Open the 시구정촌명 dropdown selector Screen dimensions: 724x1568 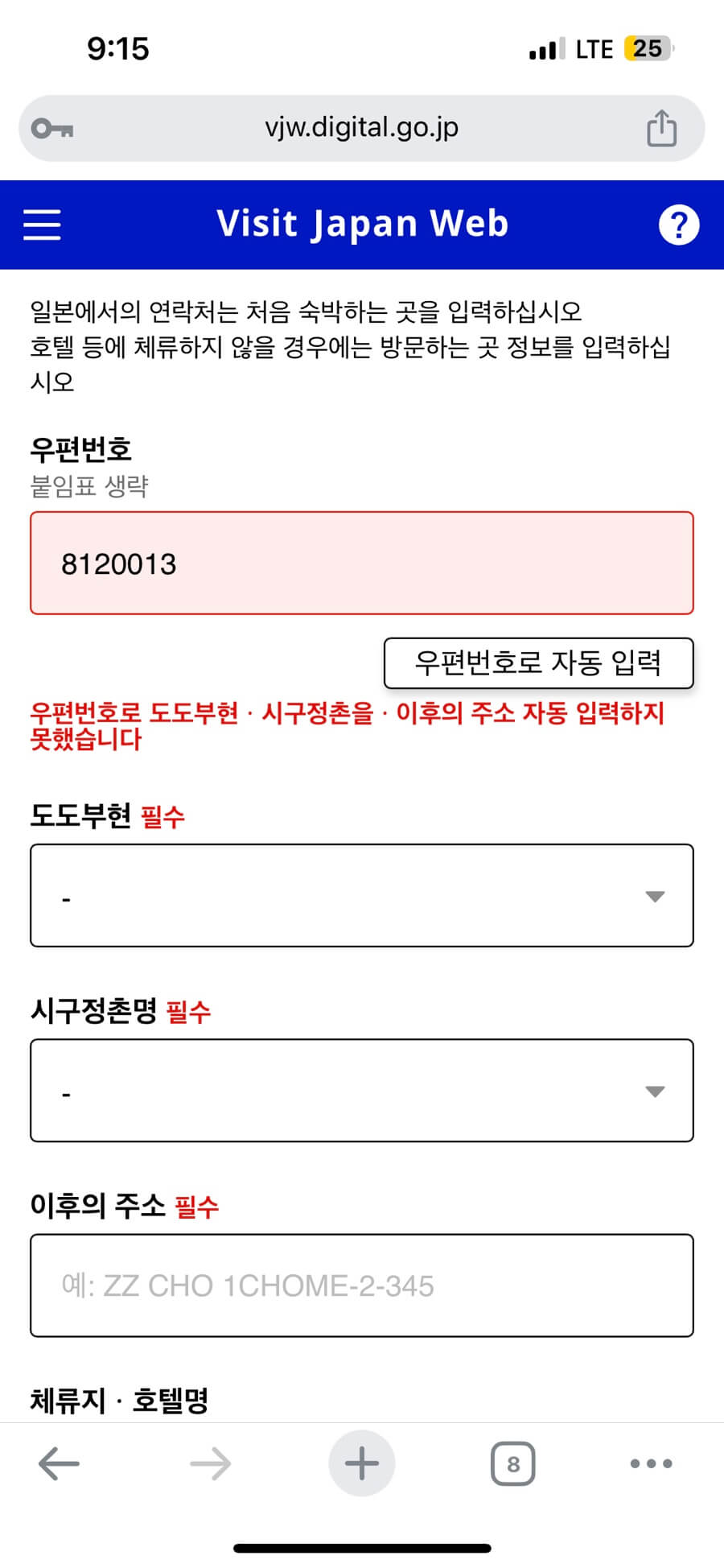point(361,1091)
